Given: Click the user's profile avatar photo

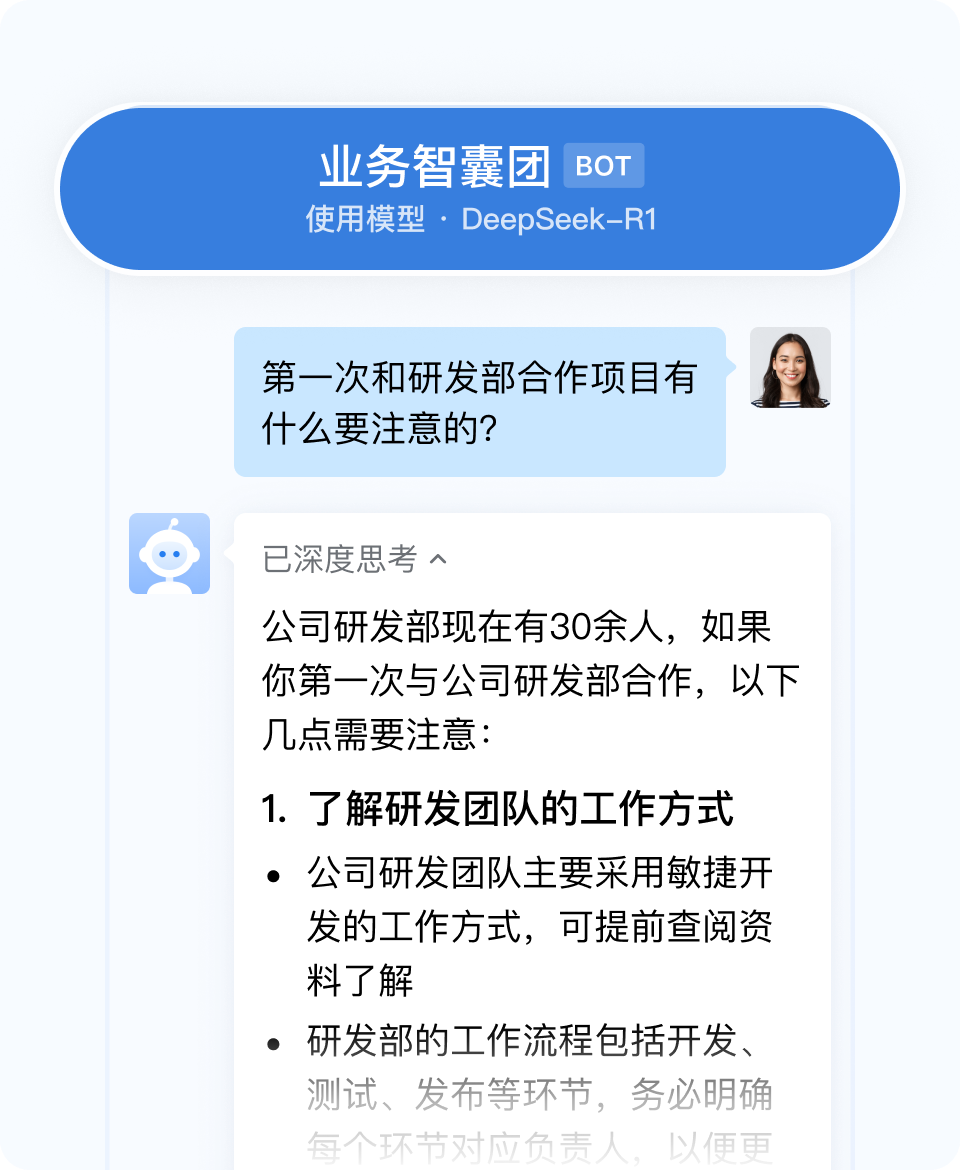Looking at the screenshot, I should tap(791, 368).
